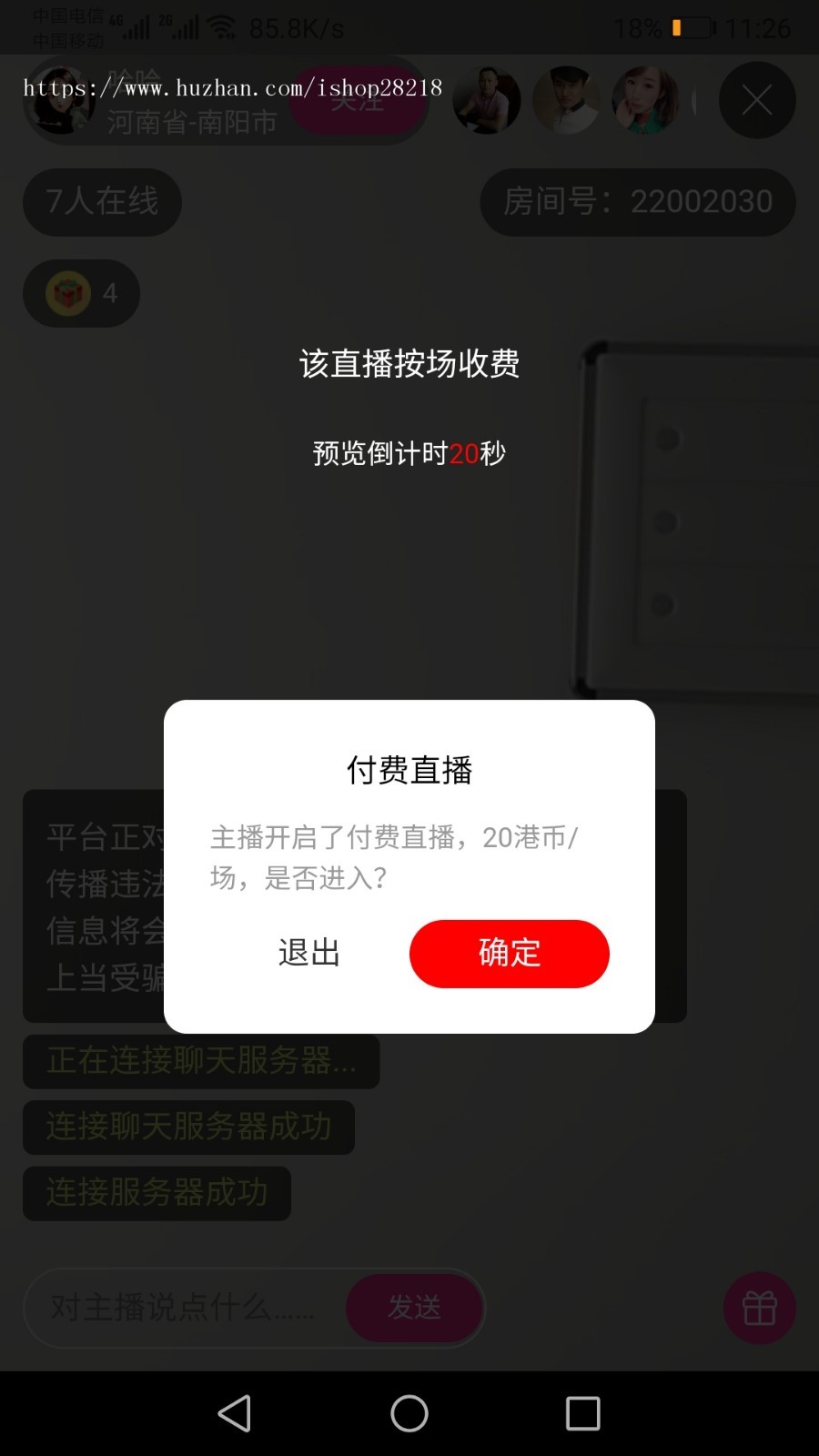
Task: Click 退出 to exit the paid stream
Action: coord(308,954)
